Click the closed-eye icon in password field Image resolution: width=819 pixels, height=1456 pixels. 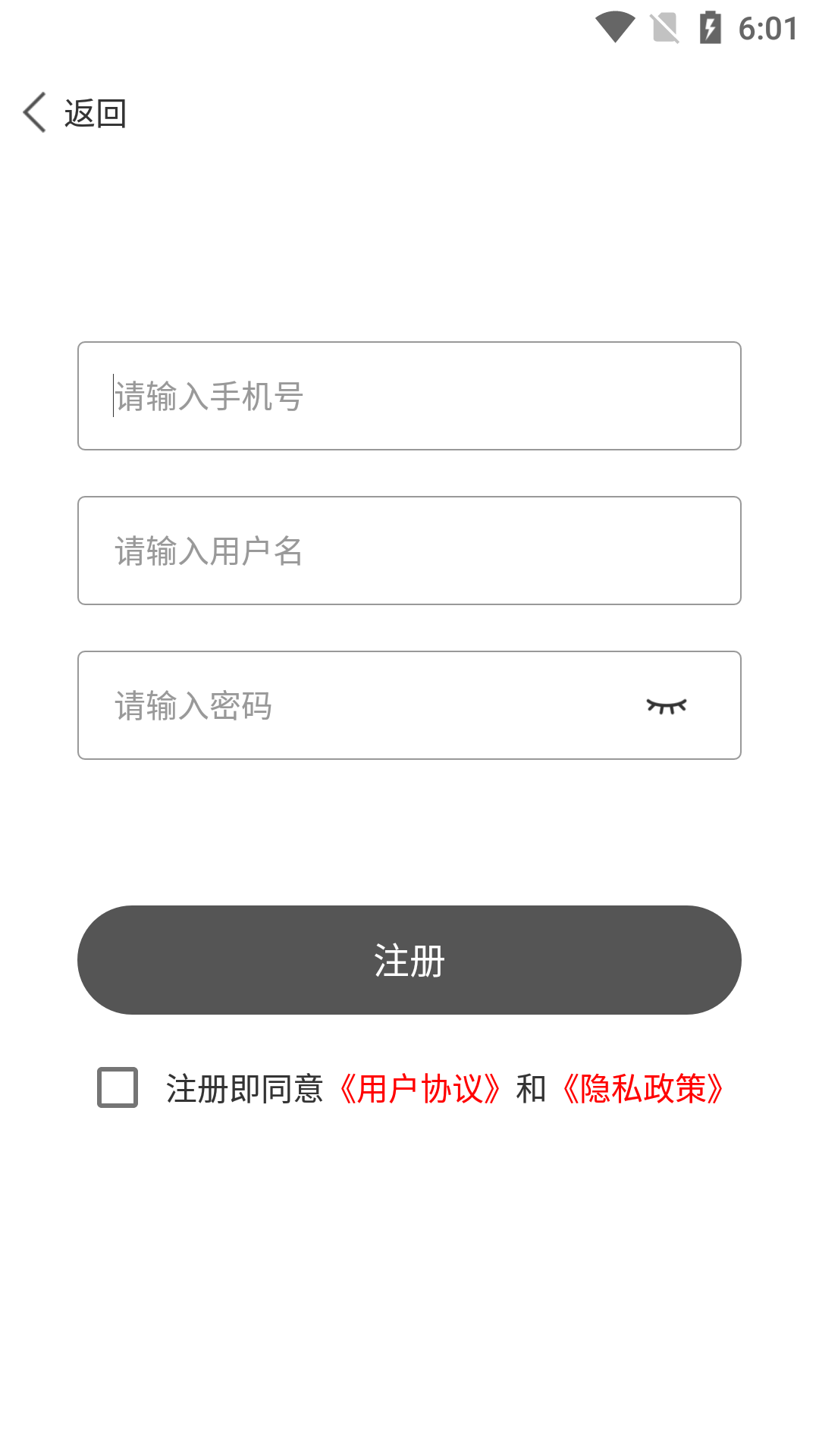(x=666, y=704)
